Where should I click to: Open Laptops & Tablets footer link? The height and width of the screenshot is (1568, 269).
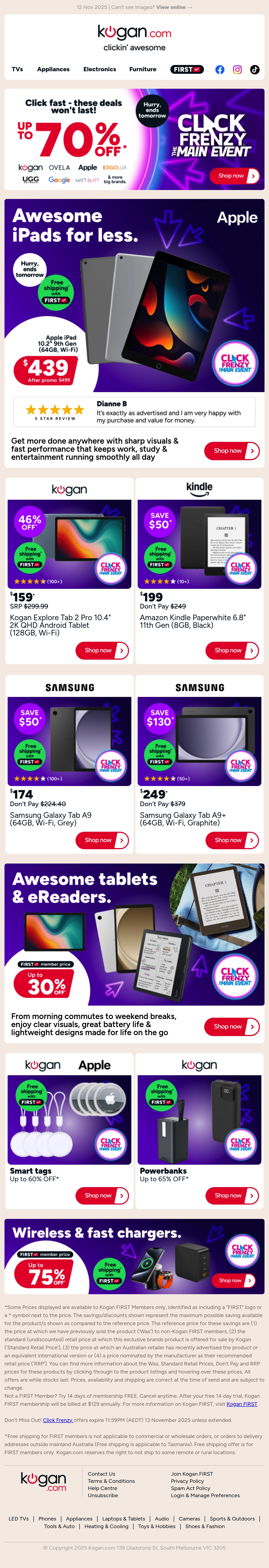coord(124,1519)
